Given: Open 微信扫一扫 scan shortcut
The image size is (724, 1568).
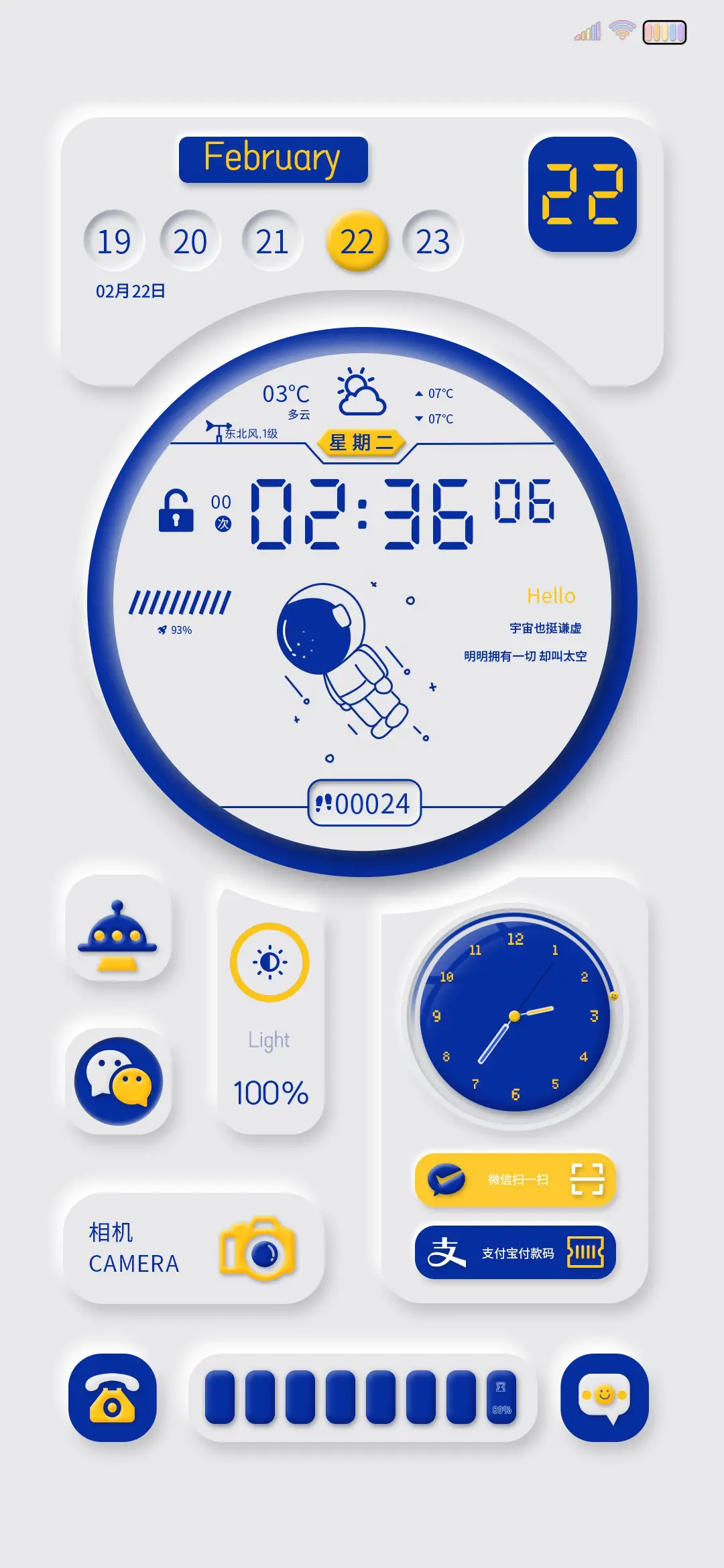Looking at the screenshot, I should [515, 1179].
